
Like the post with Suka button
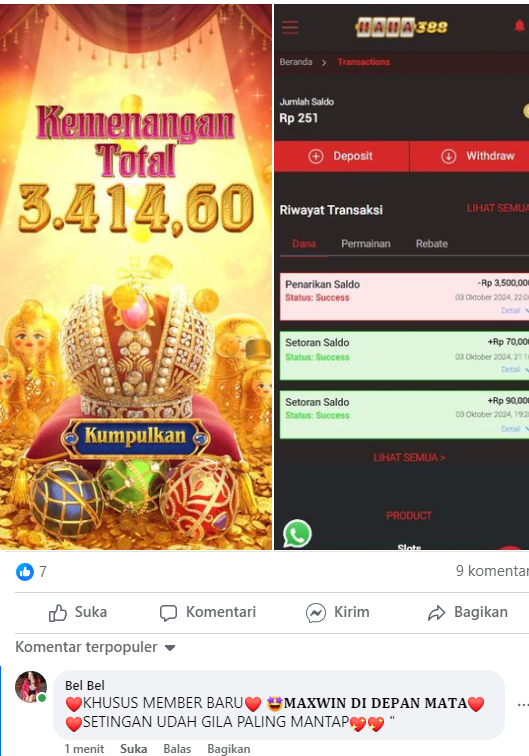(78, 612)
